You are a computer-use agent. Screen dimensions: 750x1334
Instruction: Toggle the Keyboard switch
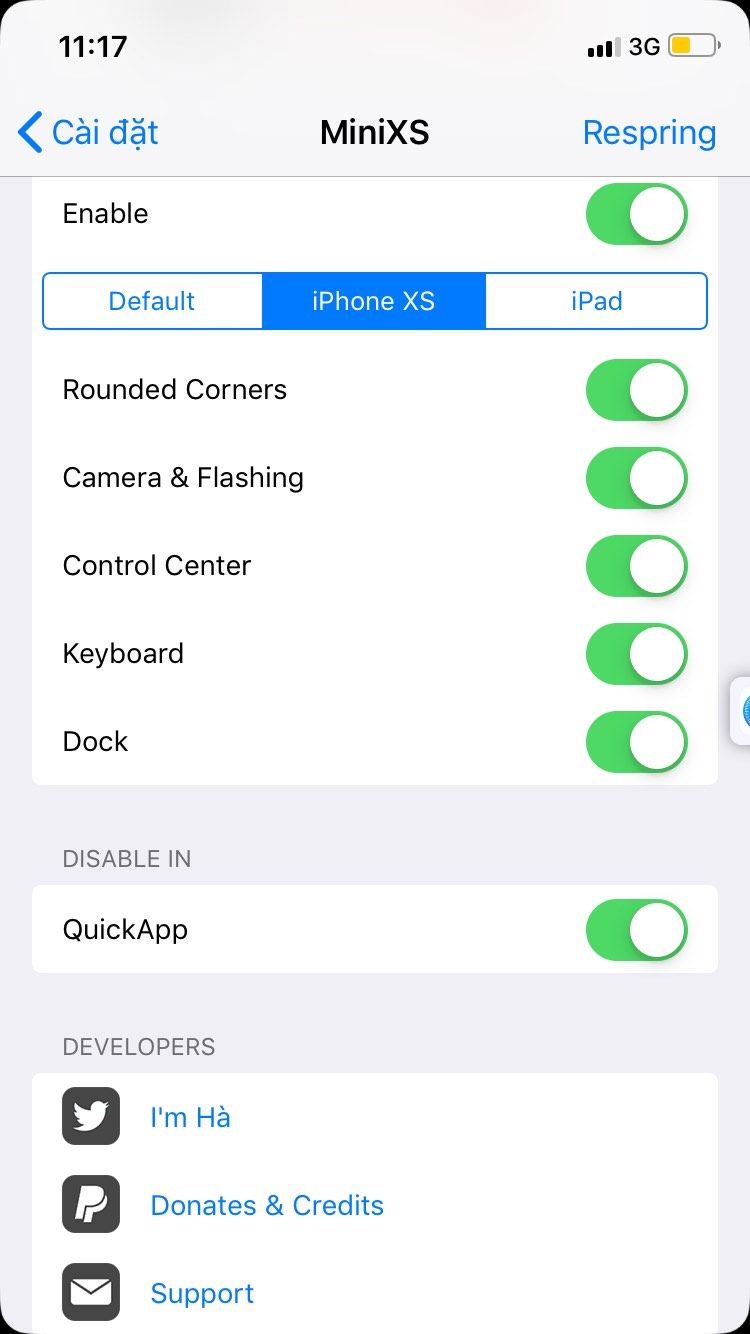pos(636,654)
